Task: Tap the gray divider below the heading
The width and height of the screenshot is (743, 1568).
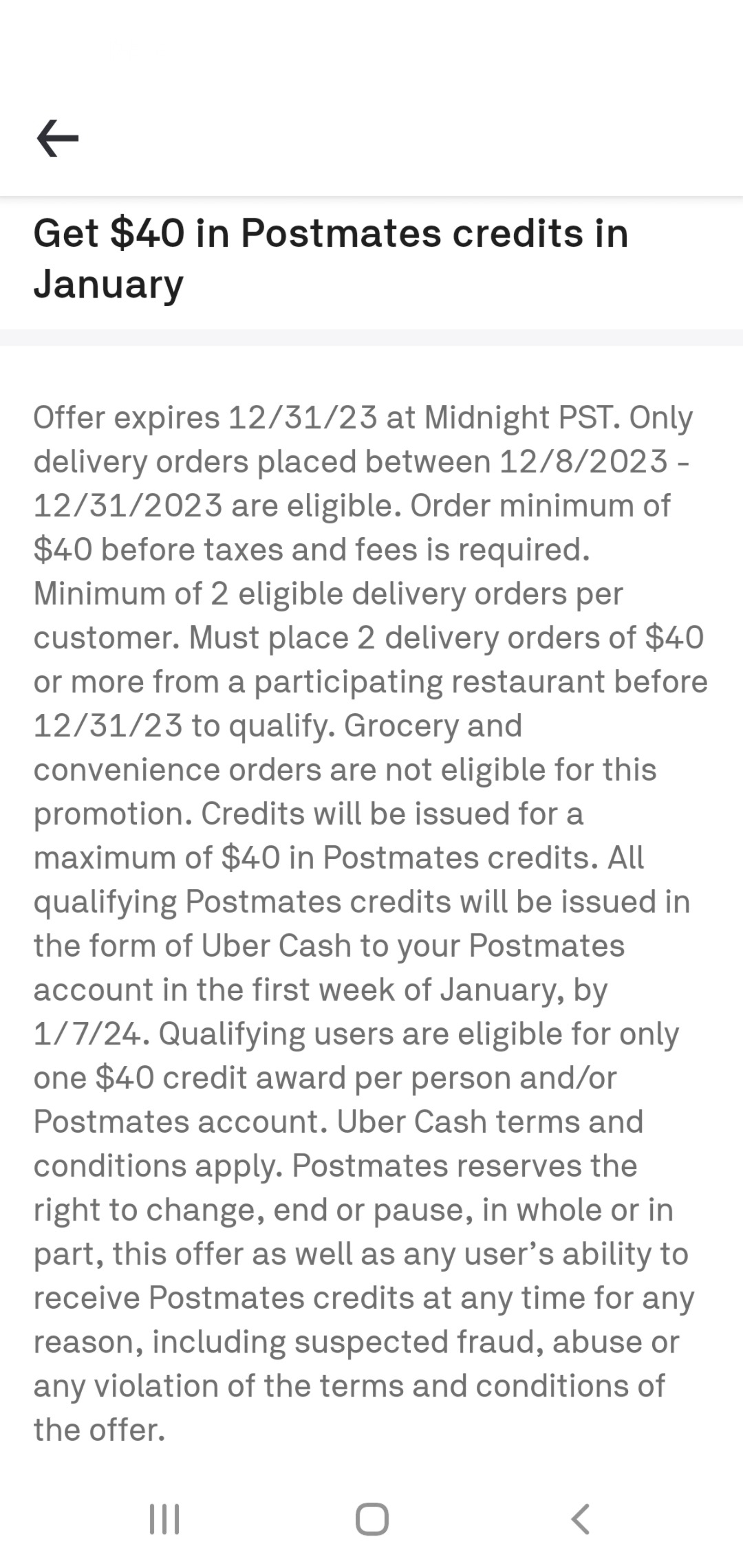Action: coord(371,336)
